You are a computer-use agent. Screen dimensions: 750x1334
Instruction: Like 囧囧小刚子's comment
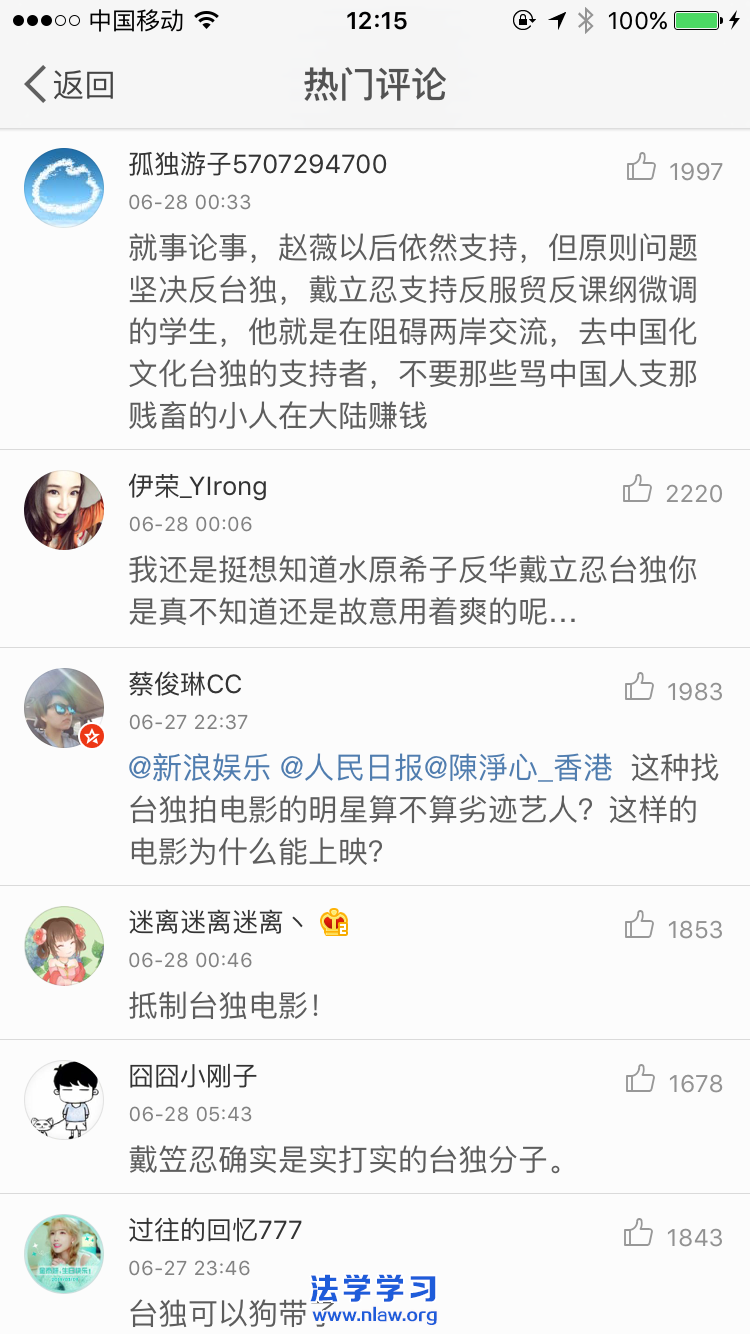640,1080
